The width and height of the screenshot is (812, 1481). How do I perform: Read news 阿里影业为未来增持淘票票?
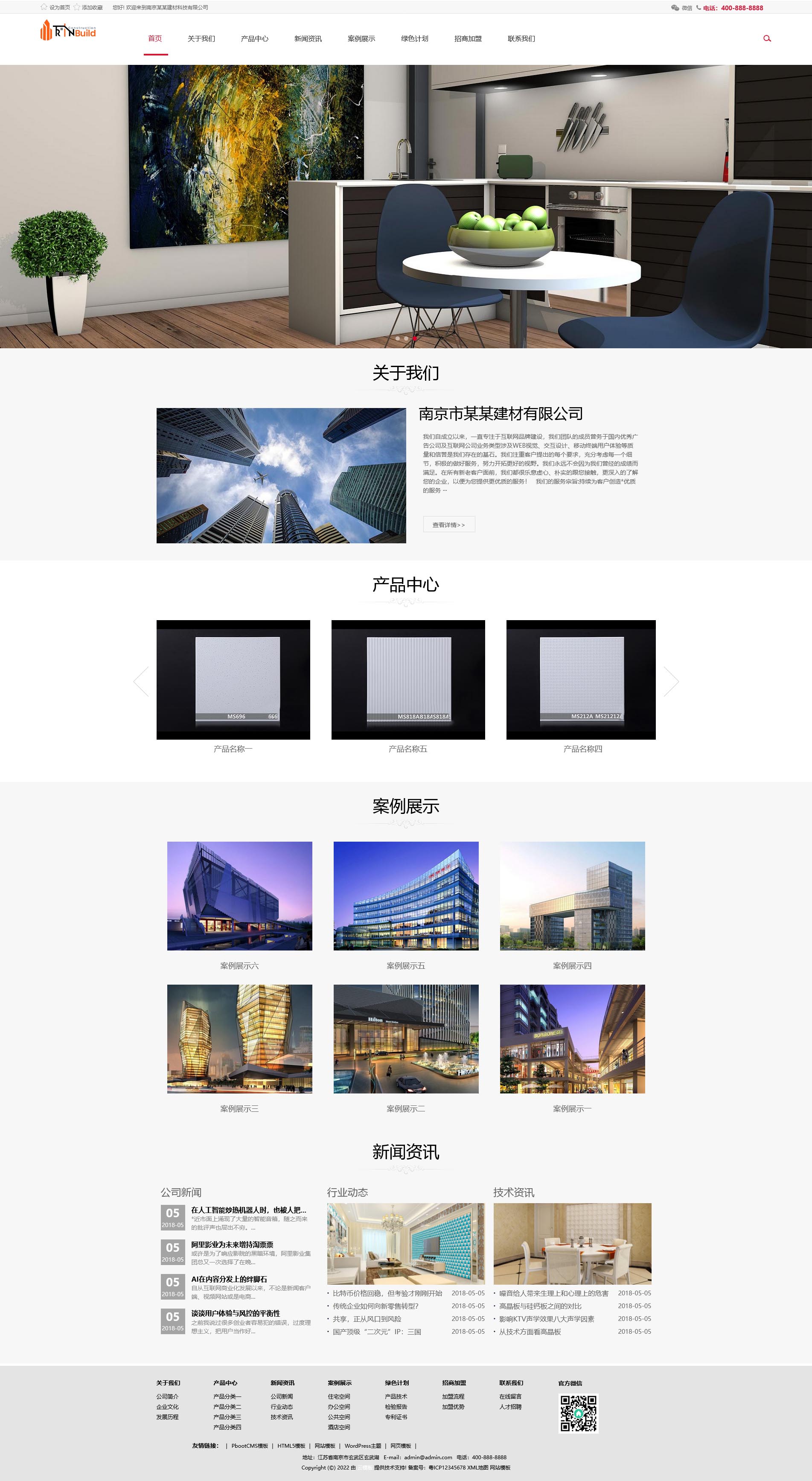click(232, 1244)
